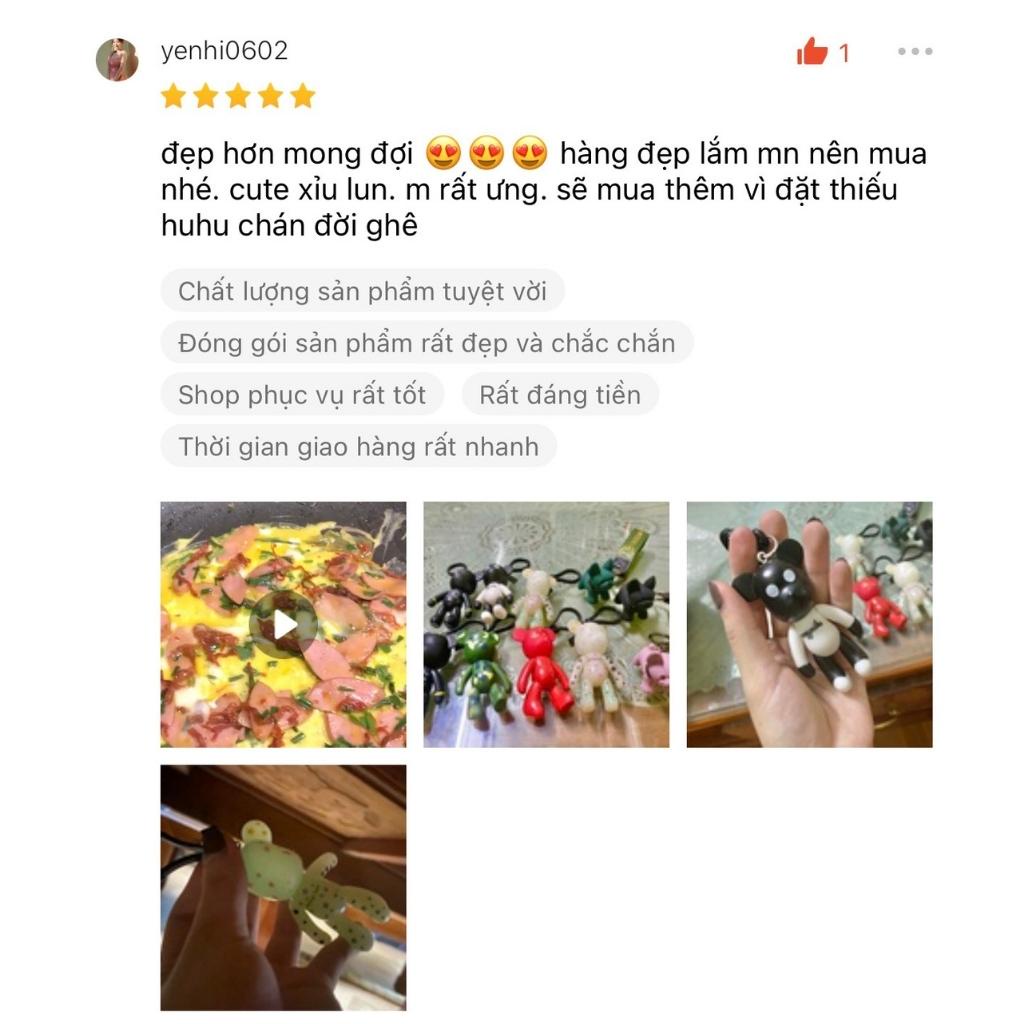Open yenhi0602's profile picture
This screenshot has width=1024, height=1024.
pos(117,60)
